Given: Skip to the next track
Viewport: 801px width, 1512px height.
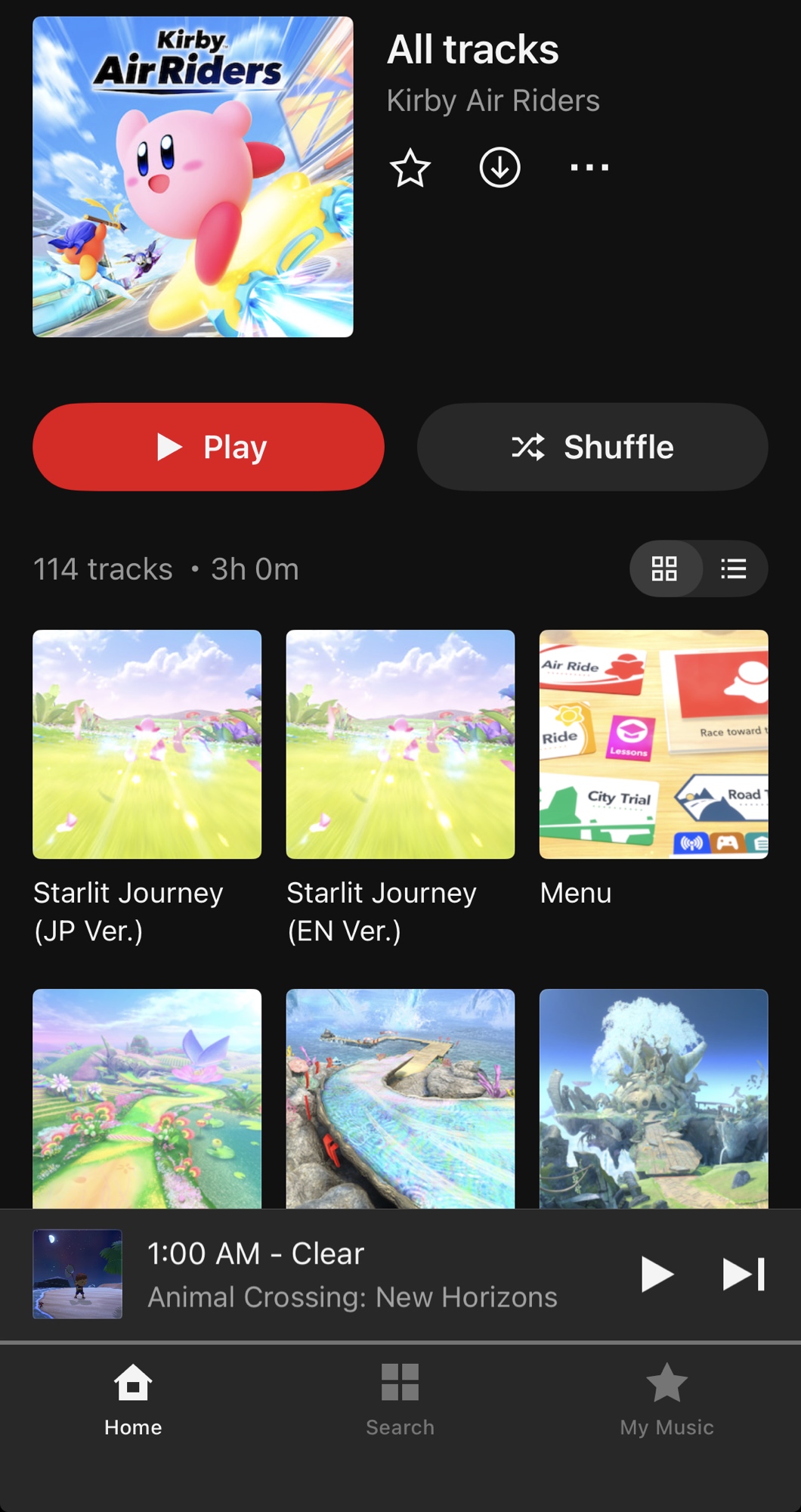Looking at the screenshot, I should click(744, 1274).
